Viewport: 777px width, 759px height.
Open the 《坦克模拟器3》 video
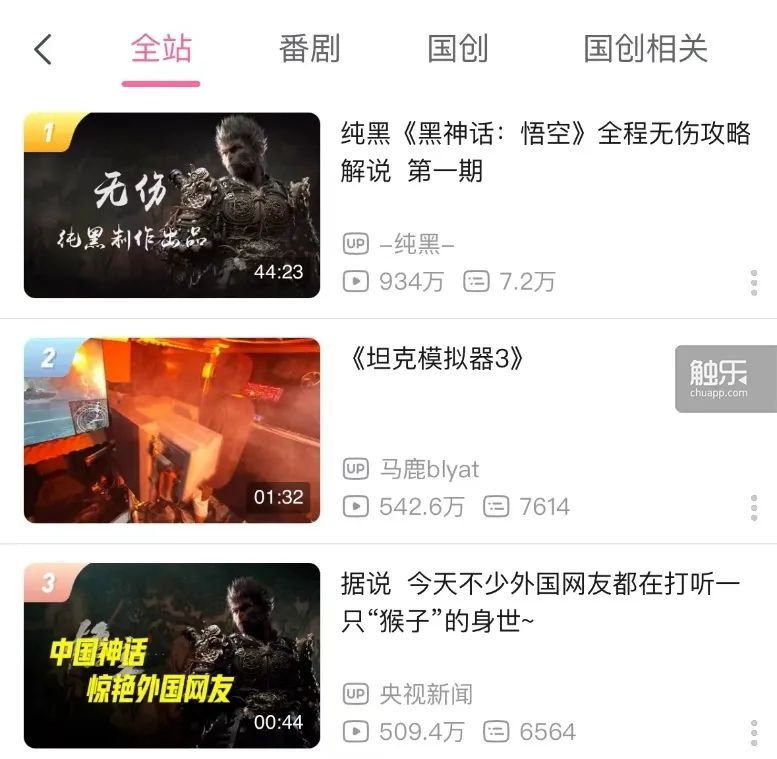[172, 430]
